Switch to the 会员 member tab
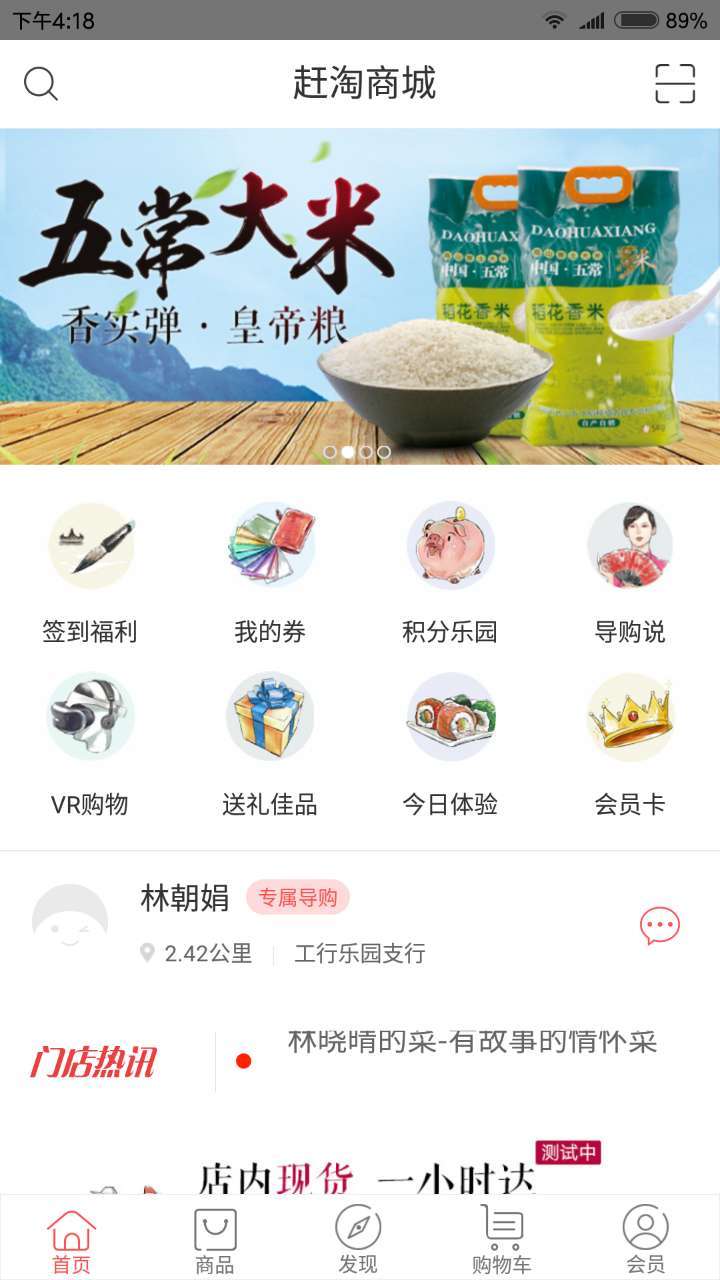The width and height of the screenshot is (720, 1280). tap(645, 1240)
